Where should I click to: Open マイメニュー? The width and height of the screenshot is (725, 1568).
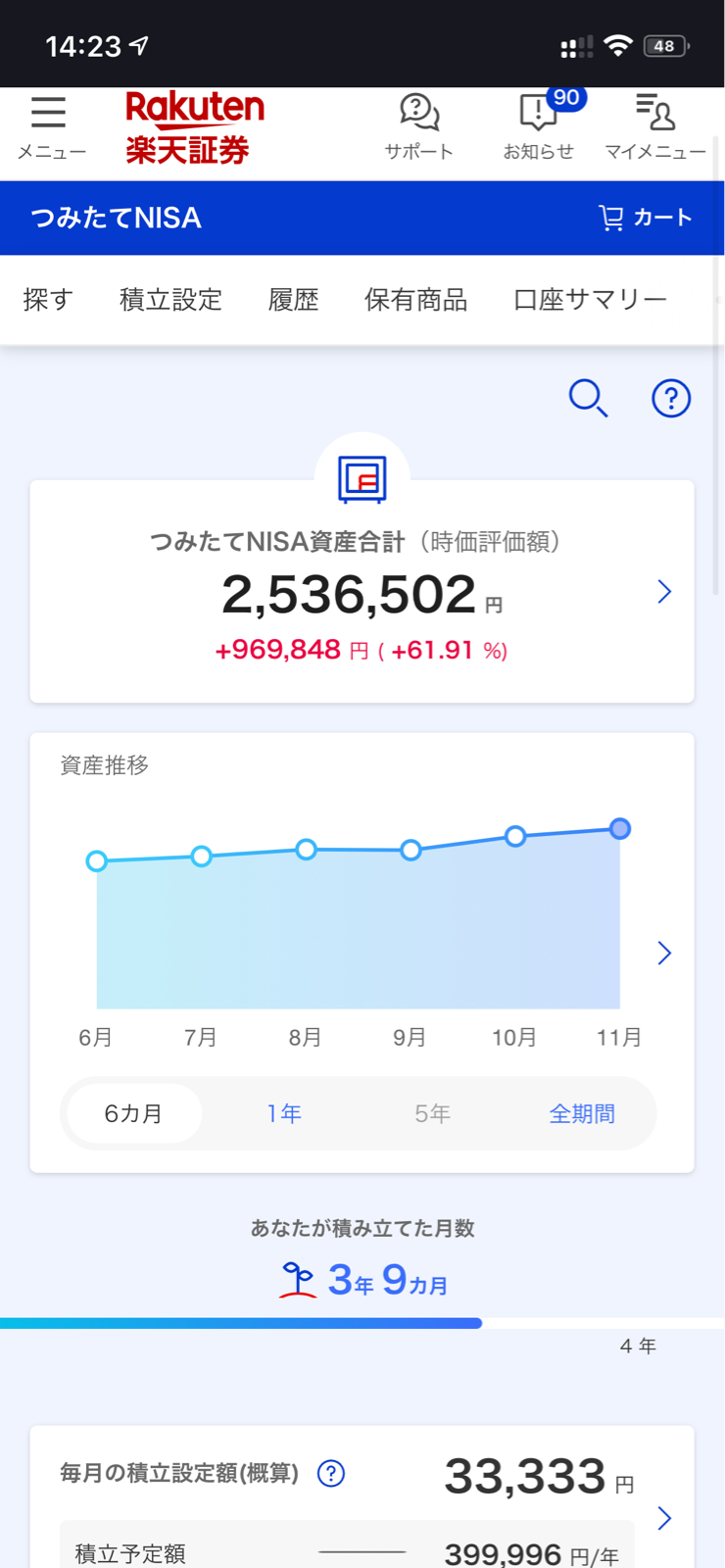click(654, 126)
